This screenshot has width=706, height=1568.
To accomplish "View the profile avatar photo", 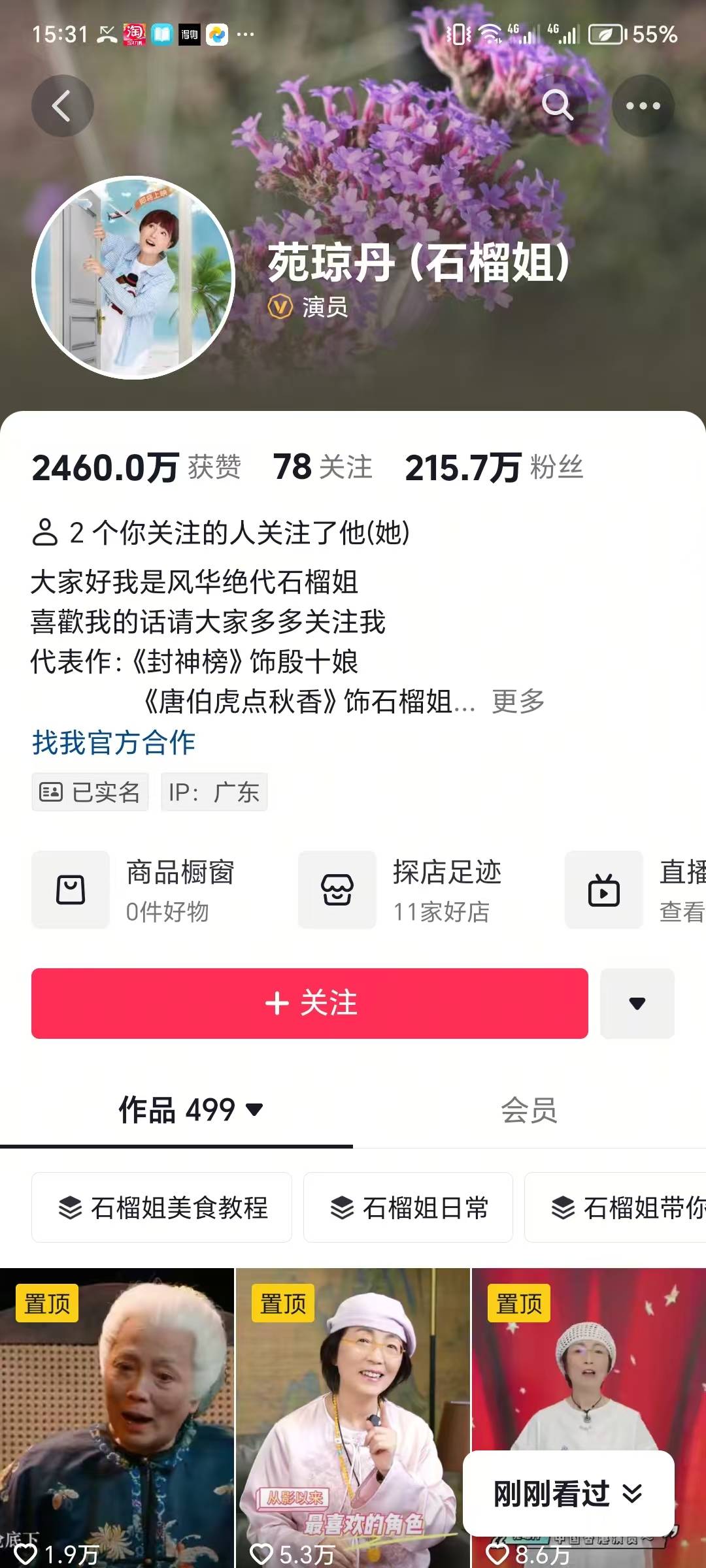I will click(x=133, y=278).
